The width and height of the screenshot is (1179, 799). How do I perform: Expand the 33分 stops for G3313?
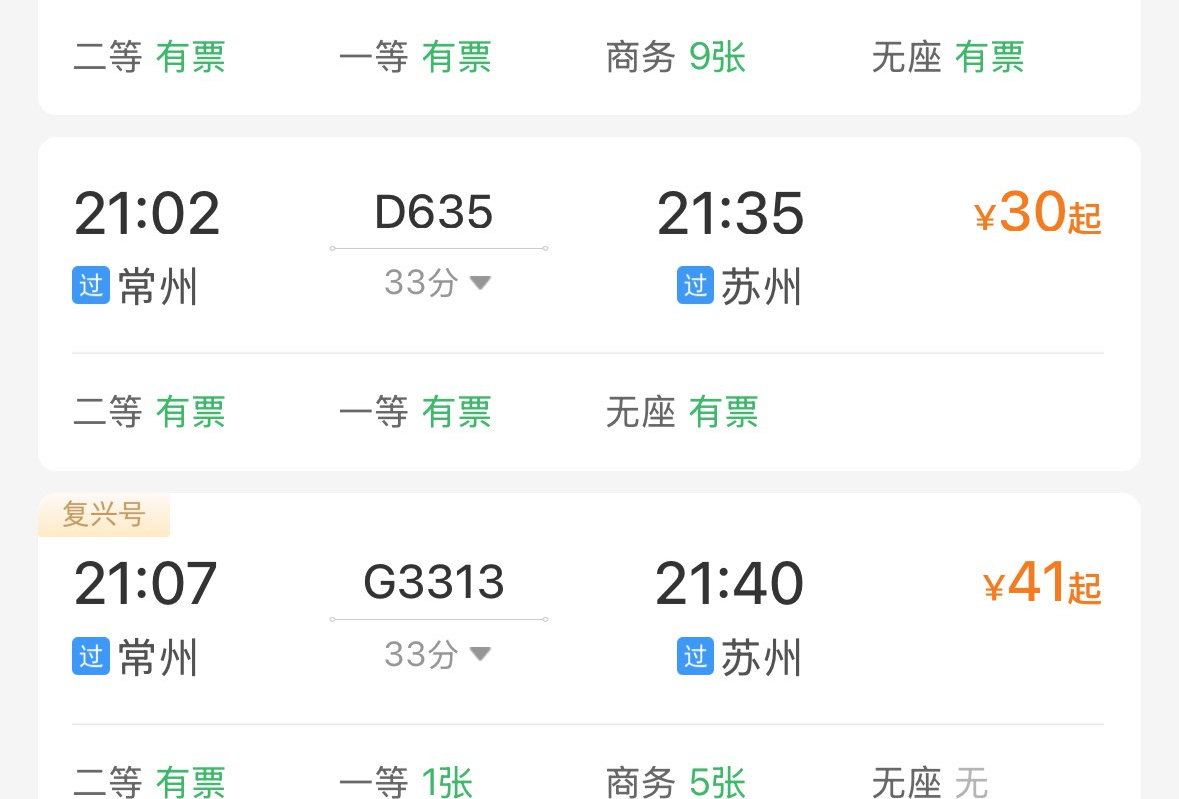[x=437, y=654]
